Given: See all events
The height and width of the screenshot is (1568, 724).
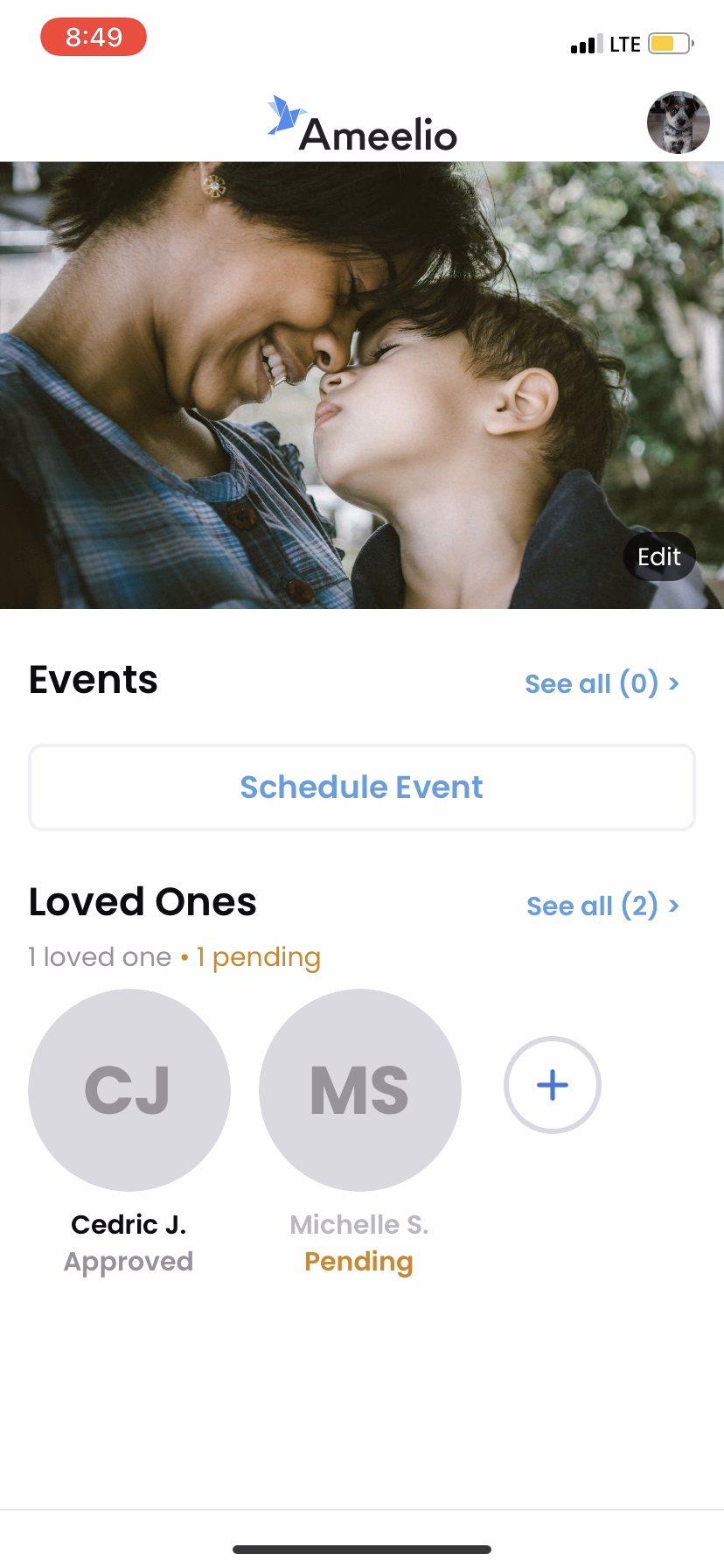Looking at the screenshot, I should pos(602,683).
